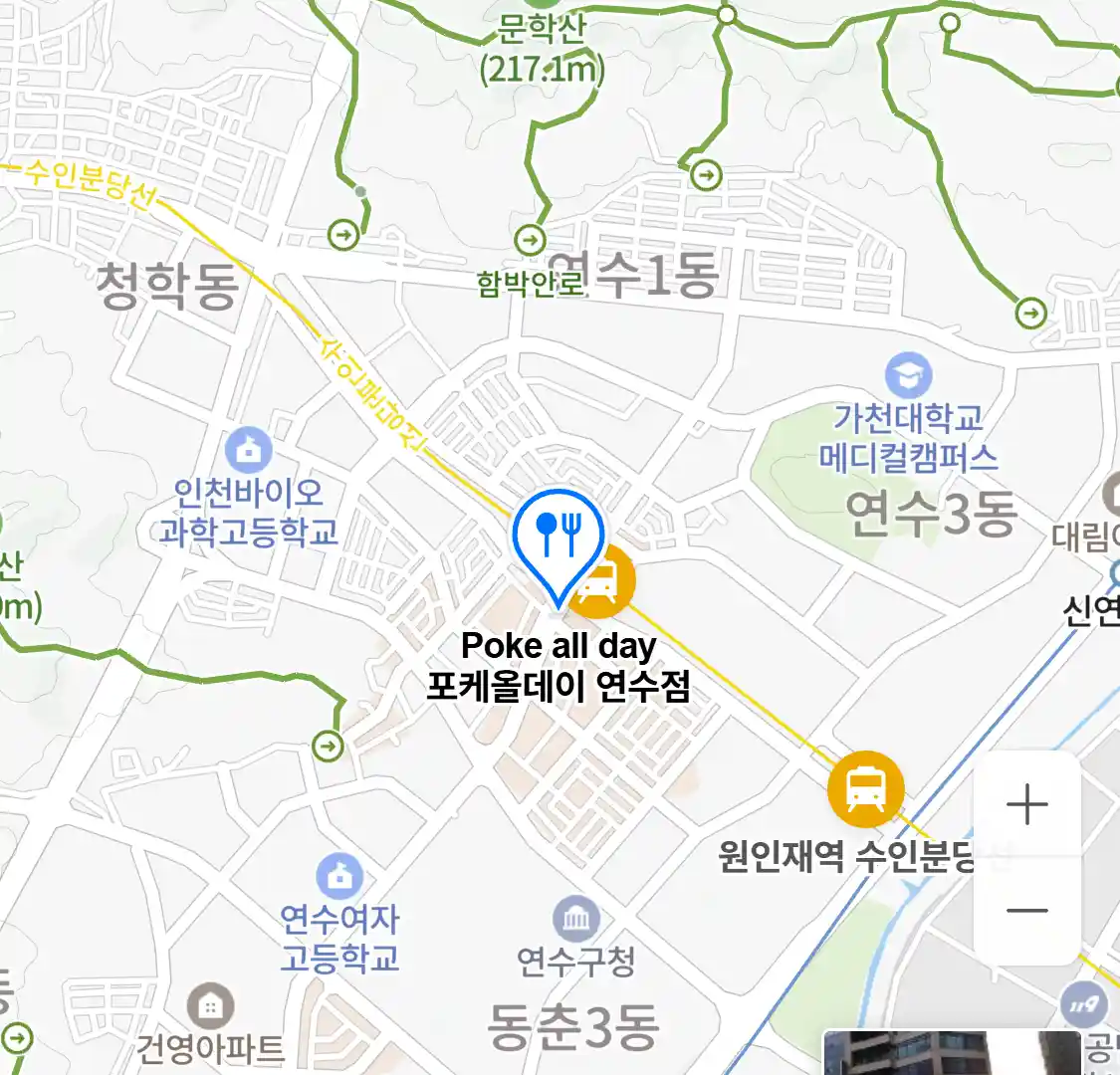Select the 원인재역 subway station marker

[x=865, y=789]
